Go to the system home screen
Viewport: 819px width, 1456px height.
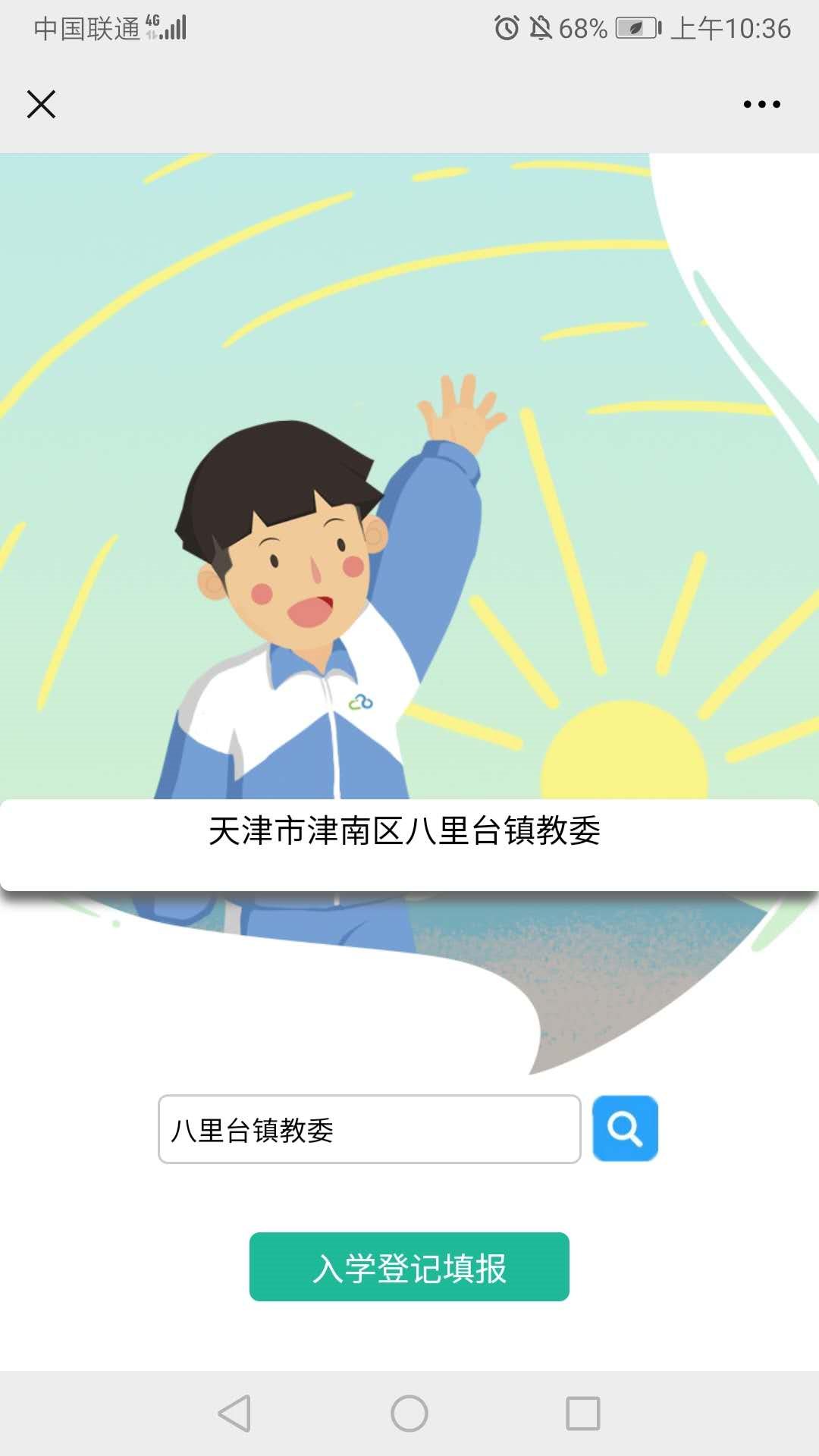(x=409, y=1414)
